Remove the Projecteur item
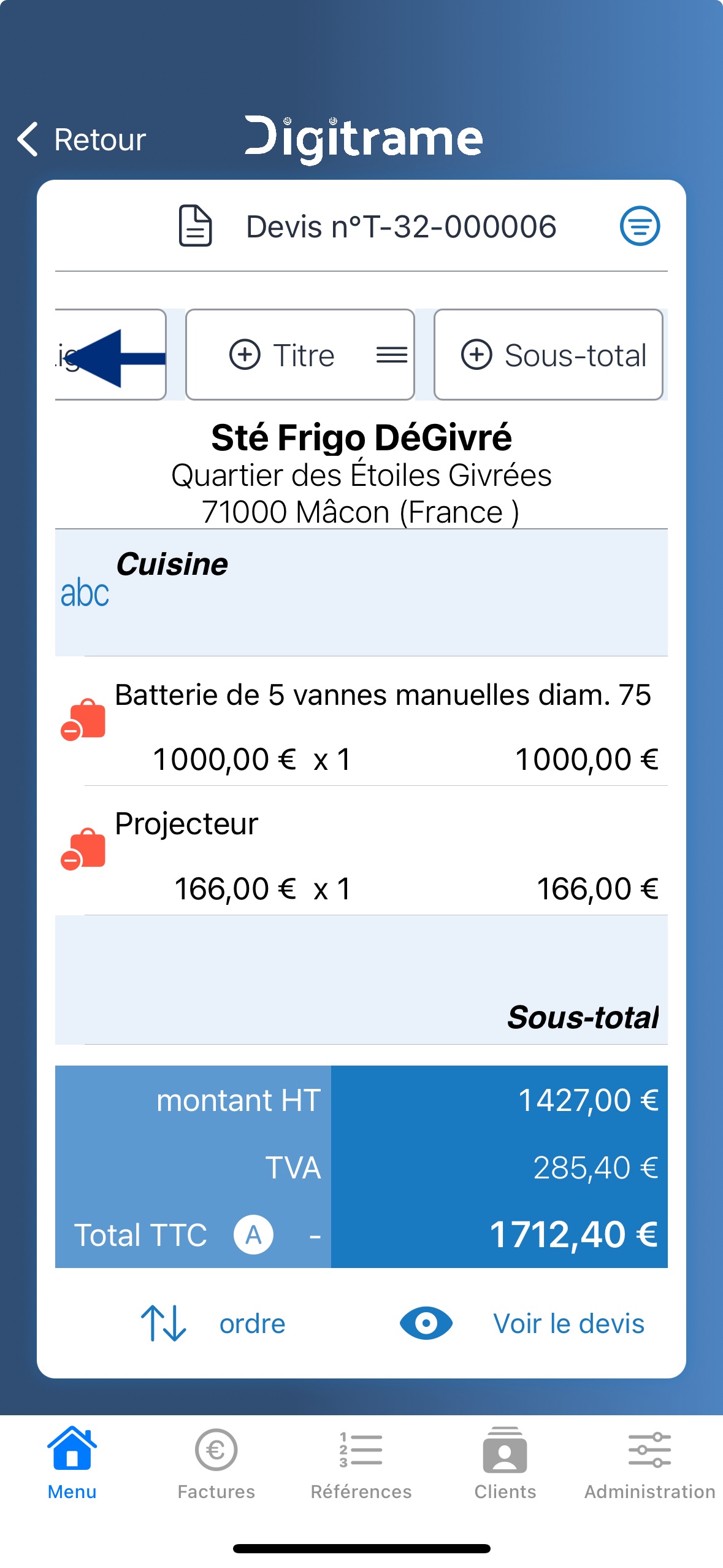The height and width of the screenshot is (1568, 723). pyautogui.click(x=83, y=850)
